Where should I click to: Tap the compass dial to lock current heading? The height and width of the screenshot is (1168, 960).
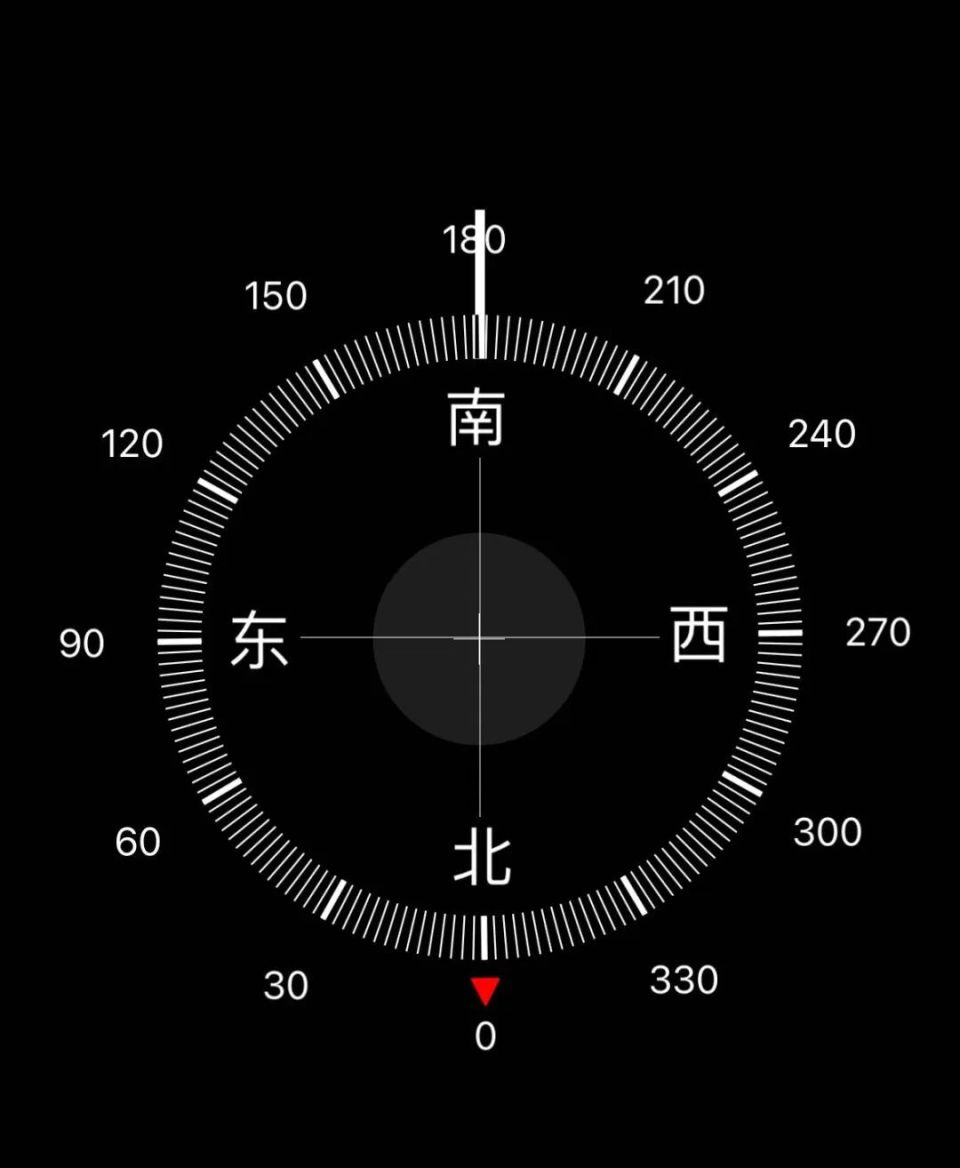(481, 636)
